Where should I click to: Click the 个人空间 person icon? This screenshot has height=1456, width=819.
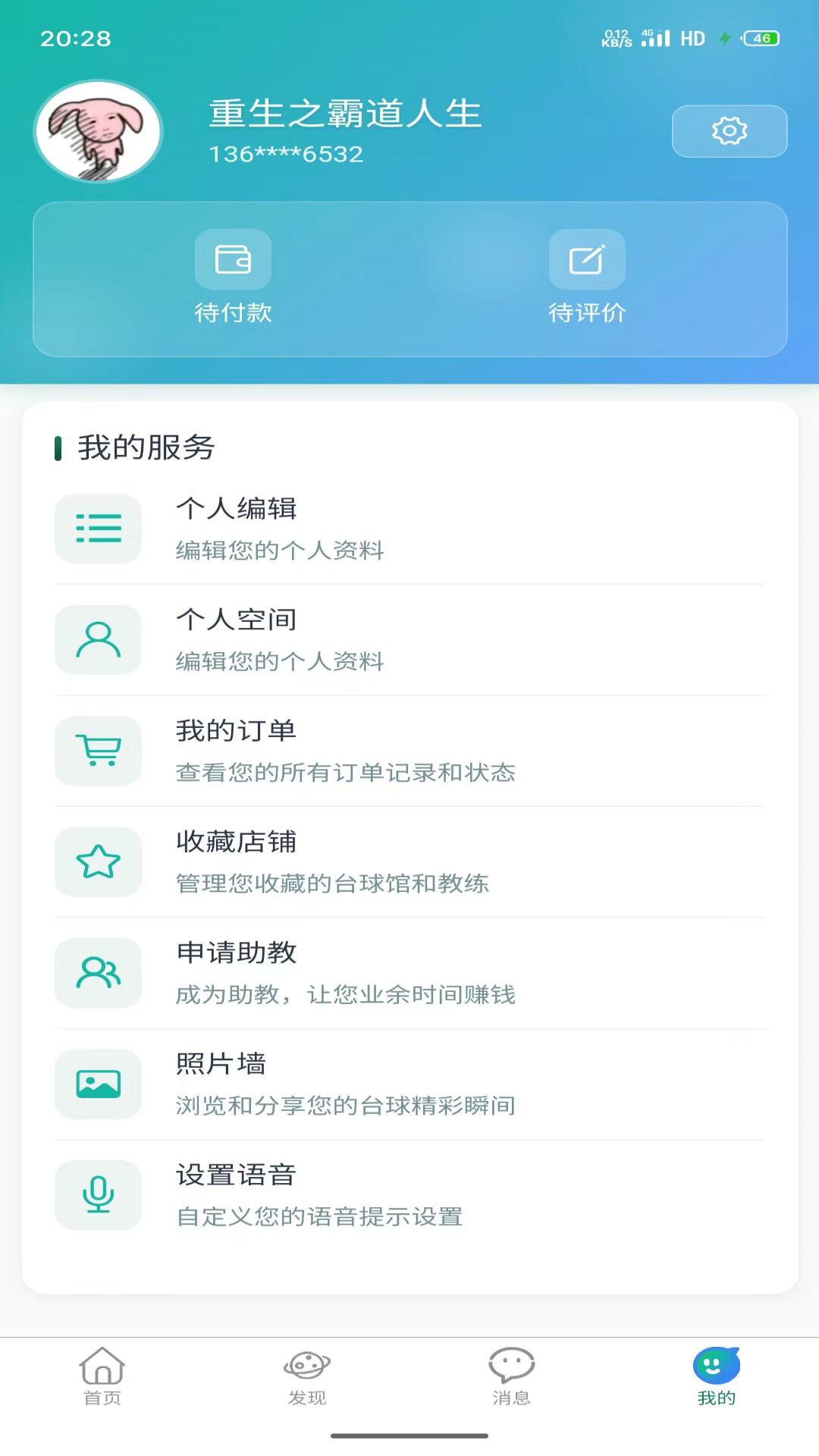97,640
